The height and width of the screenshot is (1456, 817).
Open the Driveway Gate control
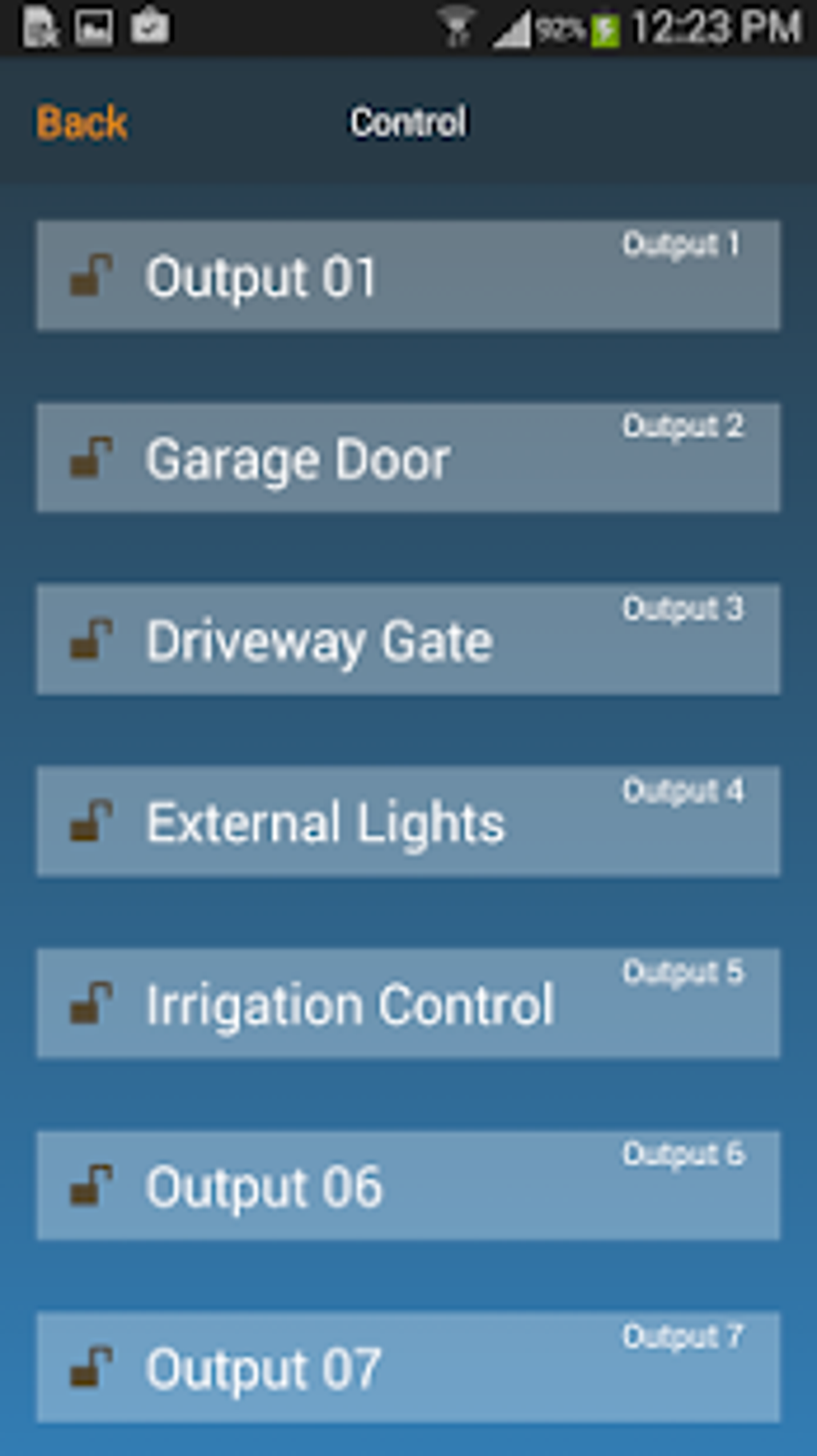408,639
